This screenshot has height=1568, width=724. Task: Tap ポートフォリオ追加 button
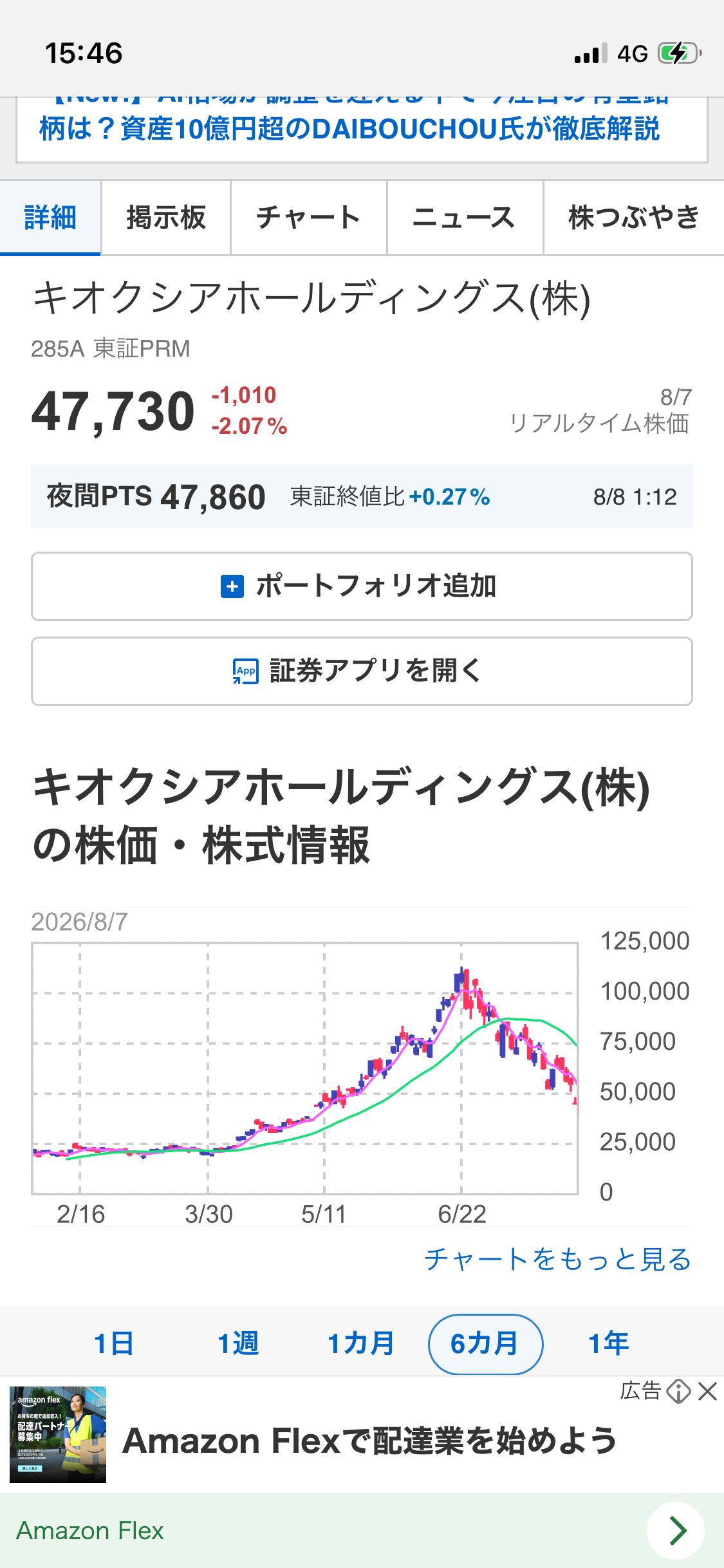click(x=362, y=586)
